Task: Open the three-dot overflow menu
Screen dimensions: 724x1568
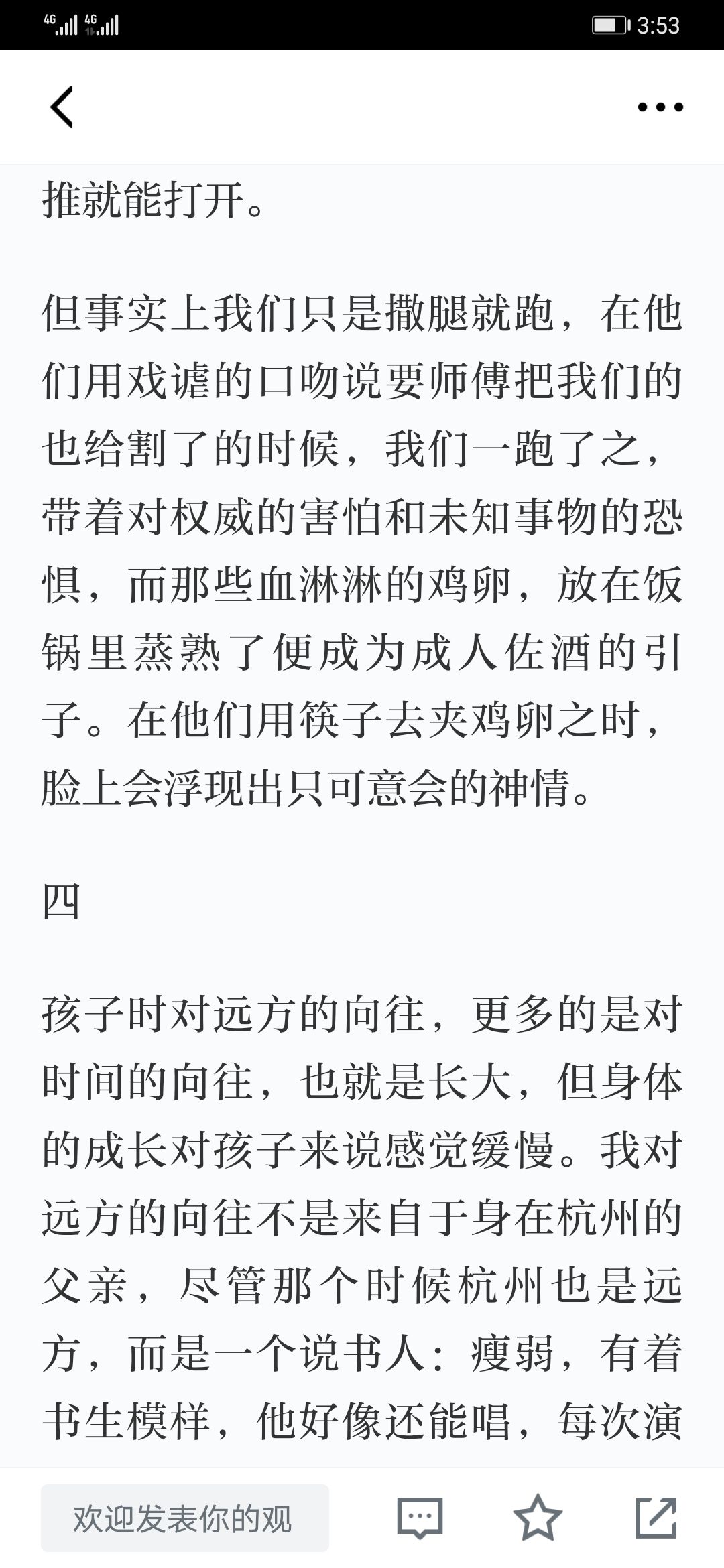Action: (x=660, y=107)
